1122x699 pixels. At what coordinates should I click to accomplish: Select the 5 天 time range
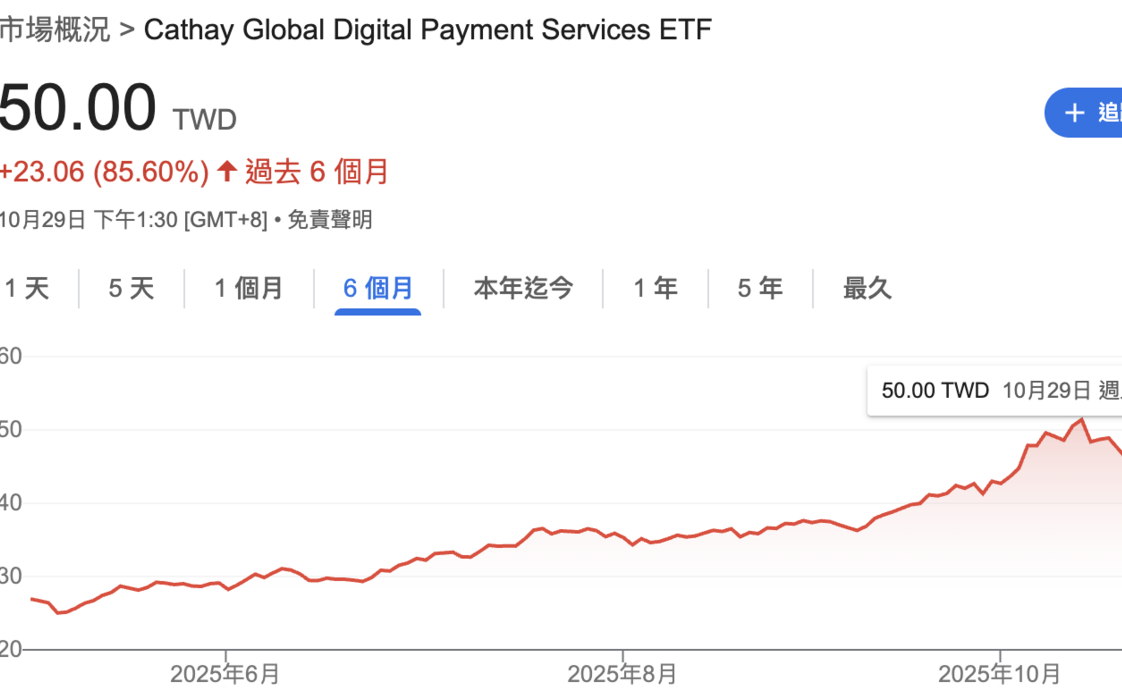click(x=131, y=289)
